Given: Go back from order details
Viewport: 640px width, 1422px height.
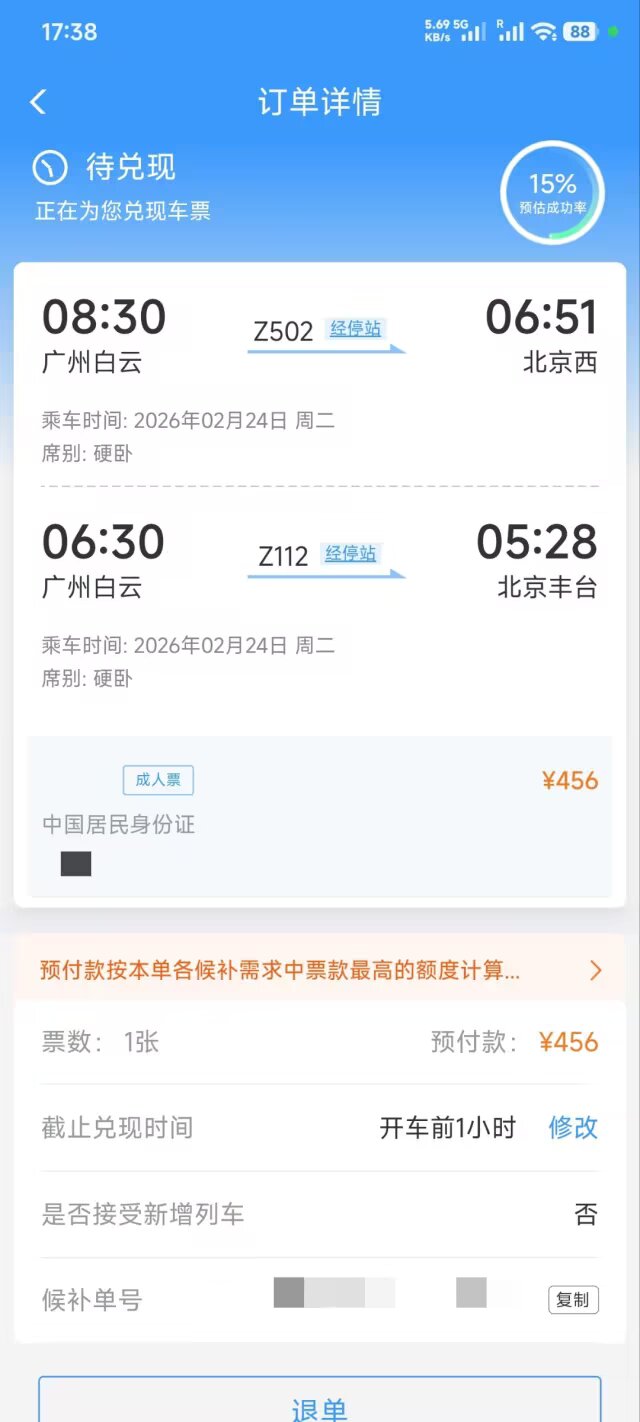Looking at the screenshot, I should (x=38, y=102).
